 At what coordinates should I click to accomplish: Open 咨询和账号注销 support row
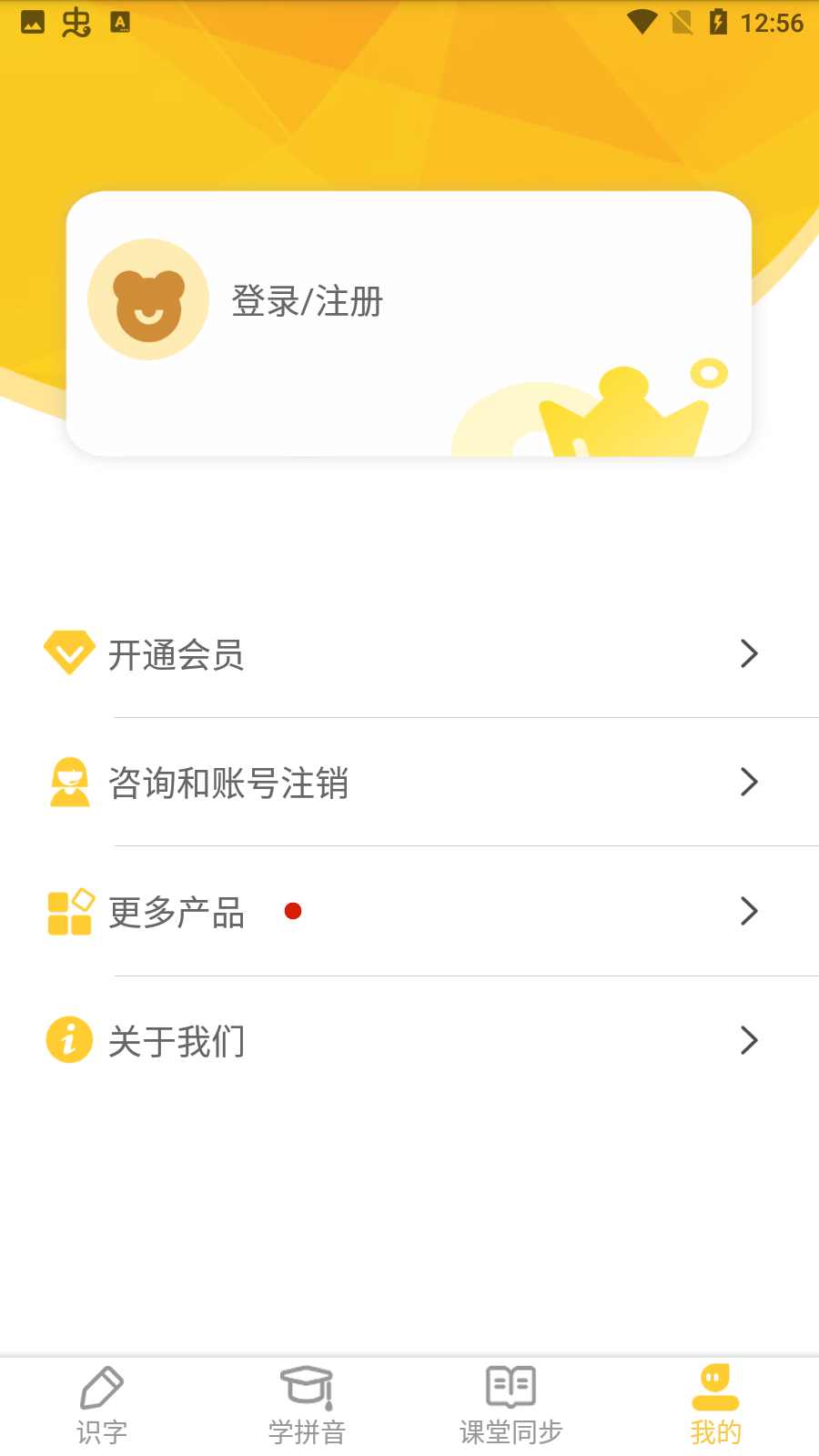coord(409,783)
